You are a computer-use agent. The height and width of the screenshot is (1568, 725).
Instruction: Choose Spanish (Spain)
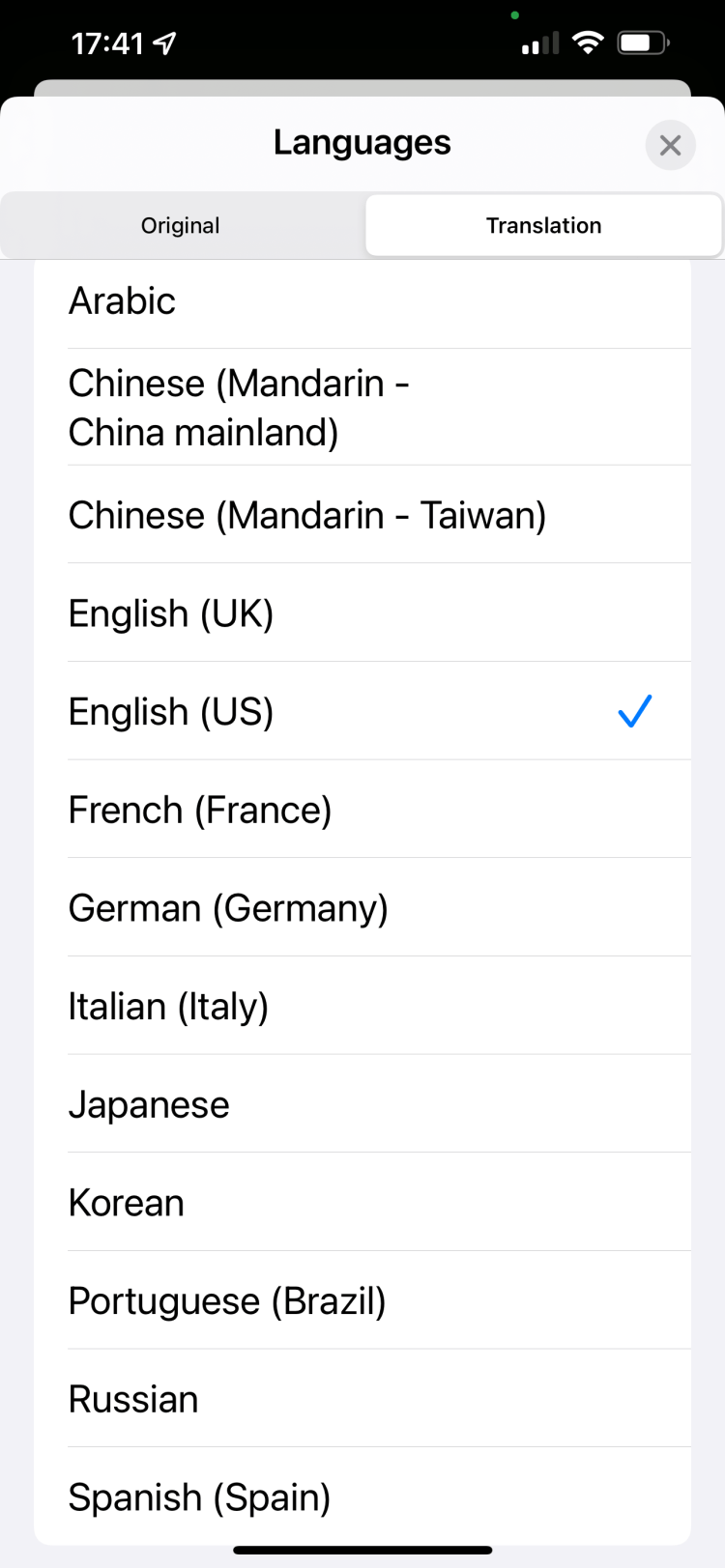pos(362,1497)
